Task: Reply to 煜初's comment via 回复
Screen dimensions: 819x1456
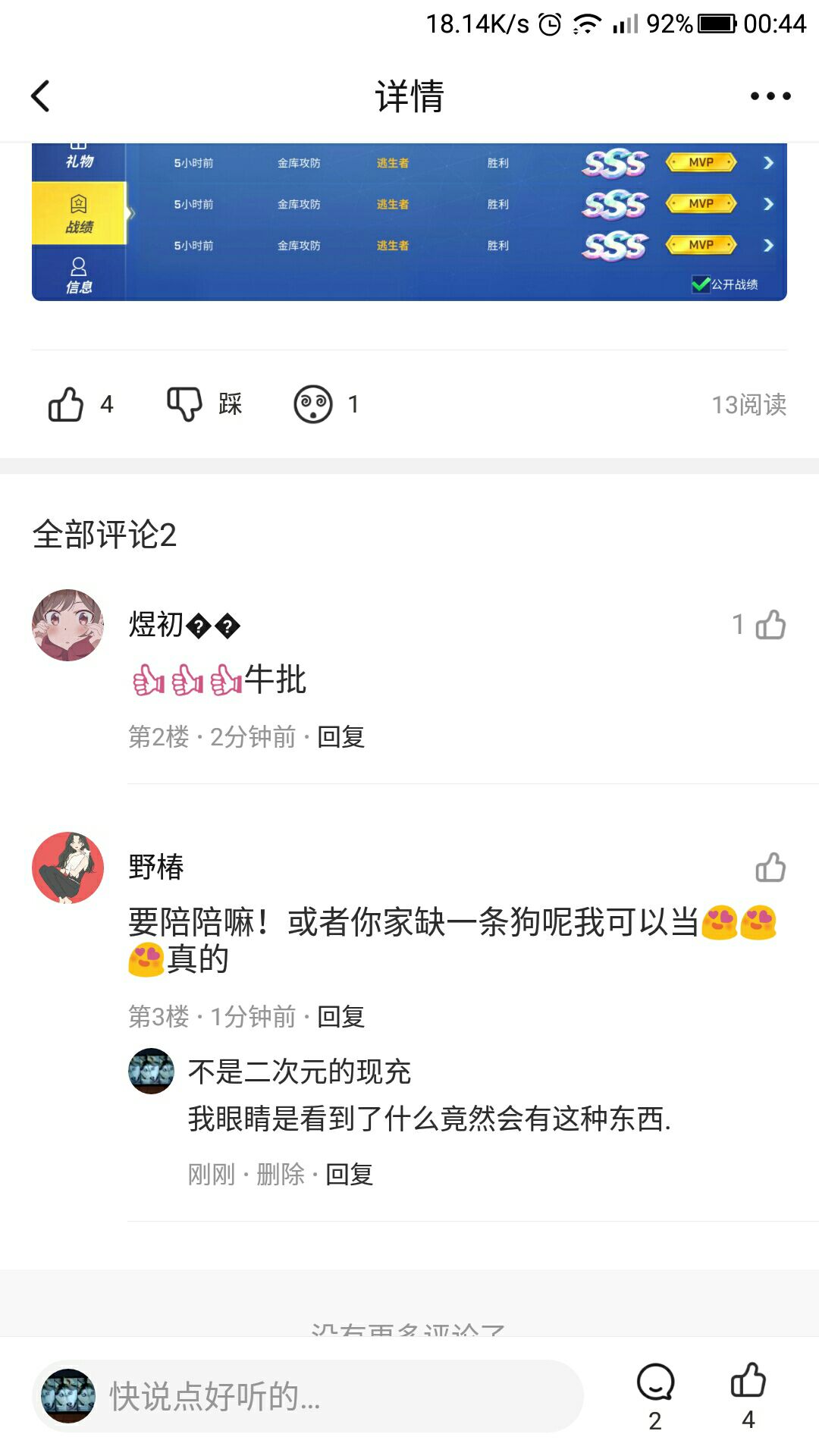Action: [341, 736]
